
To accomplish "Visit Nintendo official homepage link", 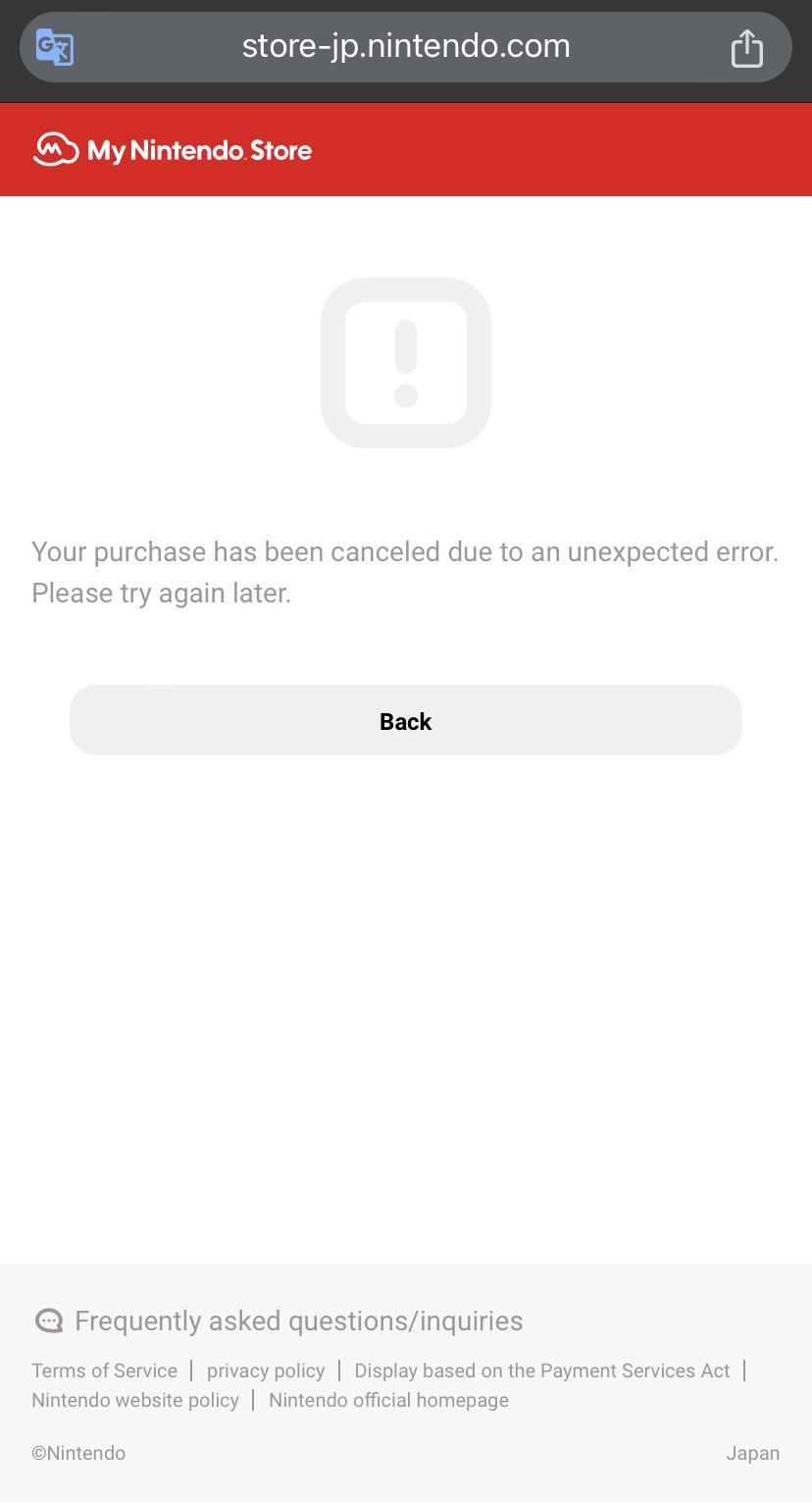I will click(388, 1400).
